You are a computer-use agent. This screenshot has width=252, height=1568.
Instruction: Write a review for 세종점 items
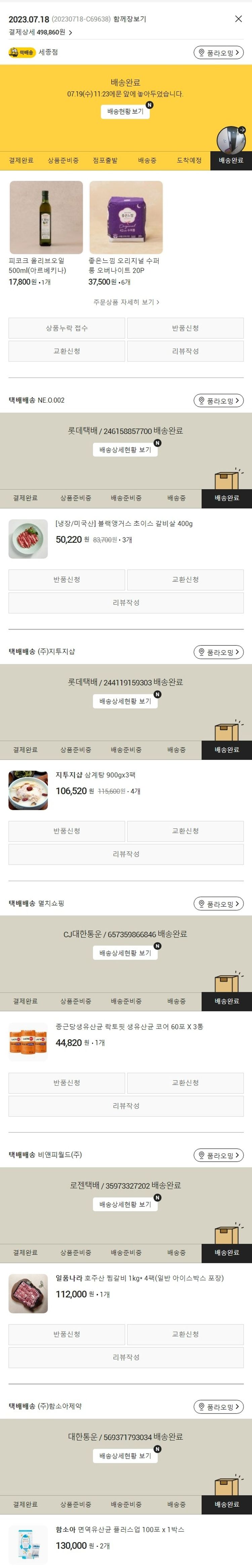tap(185, 351)
